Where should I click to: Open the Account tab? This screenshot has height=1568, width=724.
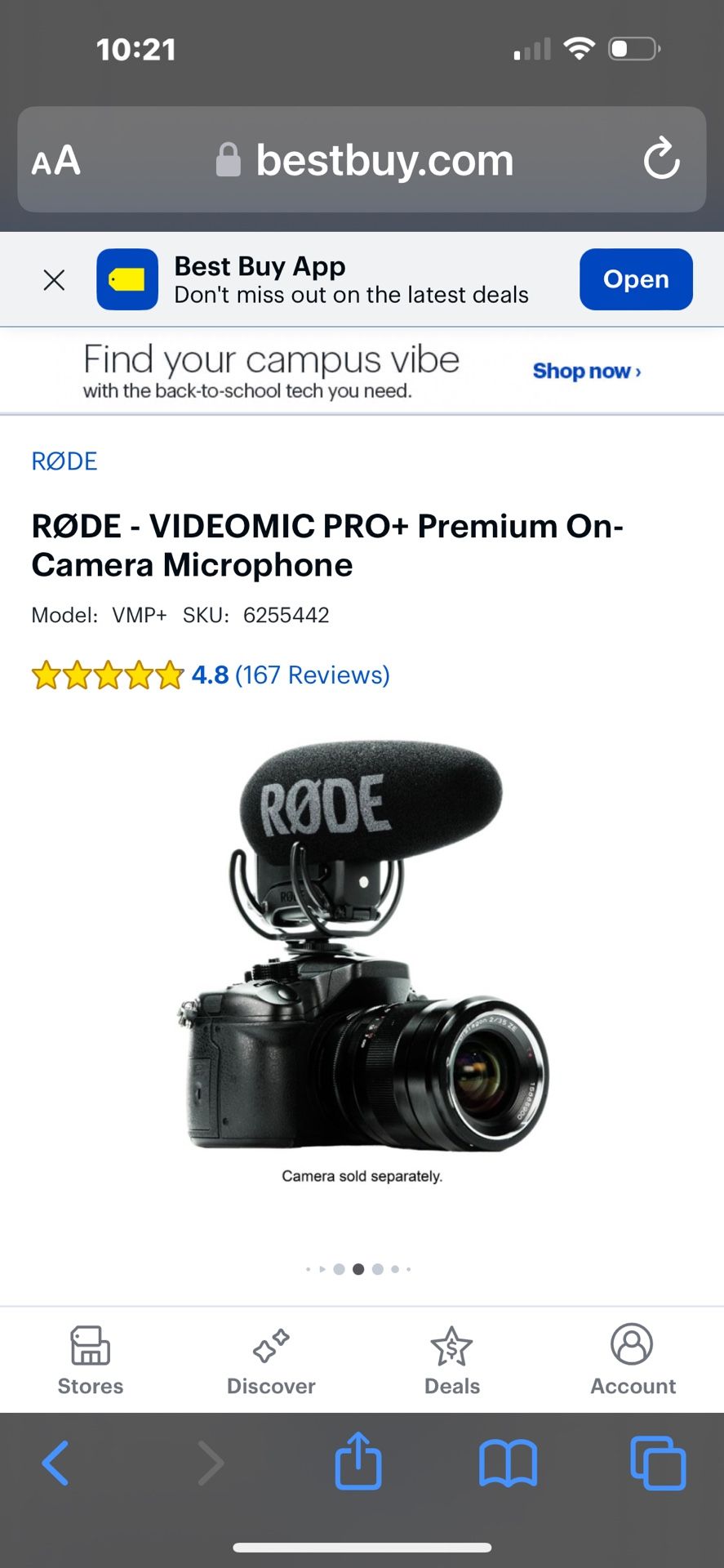[633, 1361]
